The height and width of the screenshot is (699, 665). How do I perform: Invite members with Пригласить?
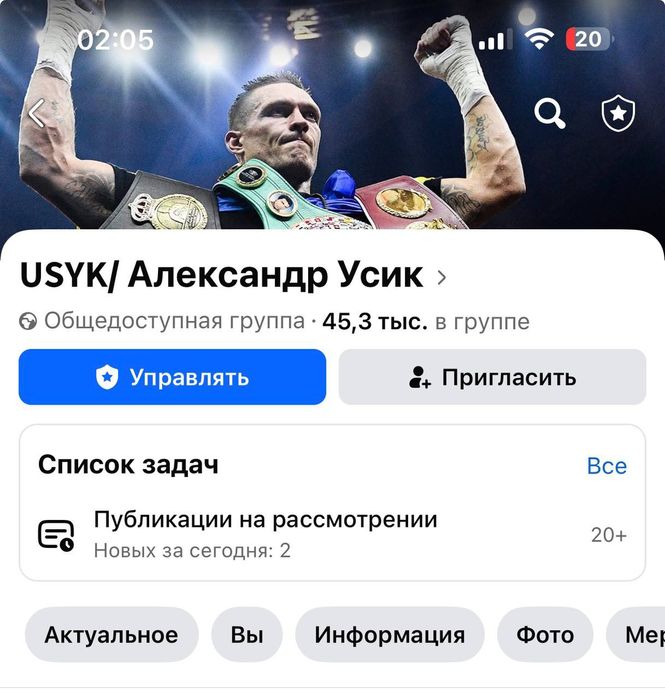492,377
